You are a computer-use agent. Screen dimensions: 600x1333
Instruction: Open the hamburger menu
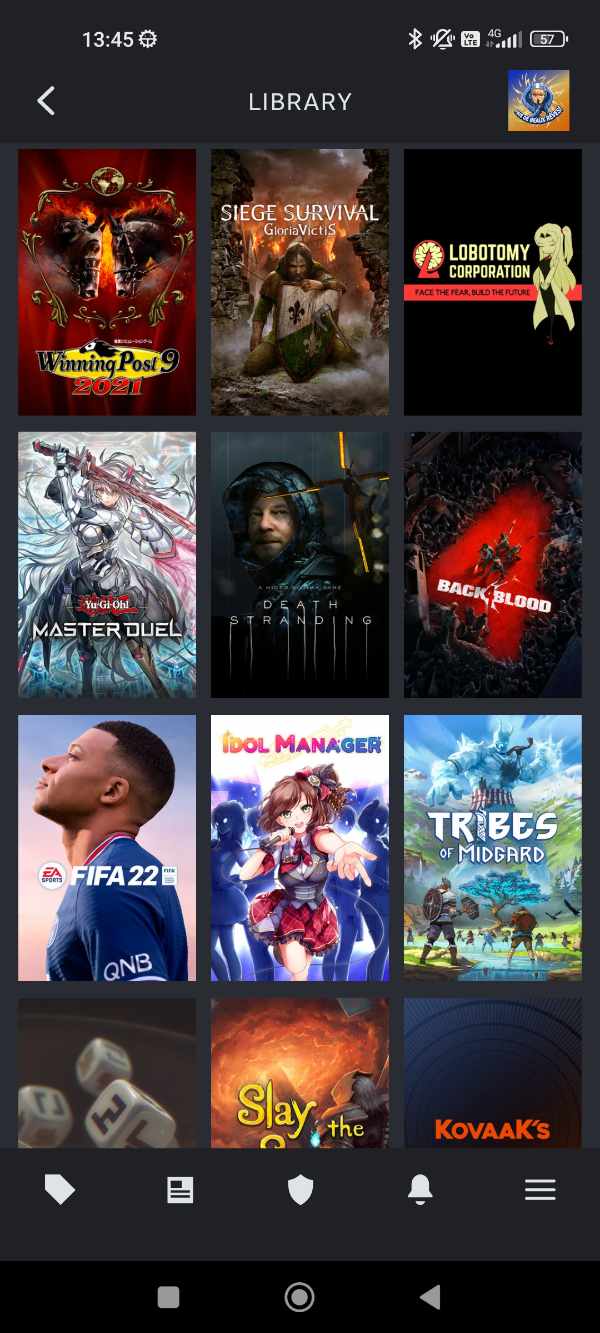[x=540, y=1189]
